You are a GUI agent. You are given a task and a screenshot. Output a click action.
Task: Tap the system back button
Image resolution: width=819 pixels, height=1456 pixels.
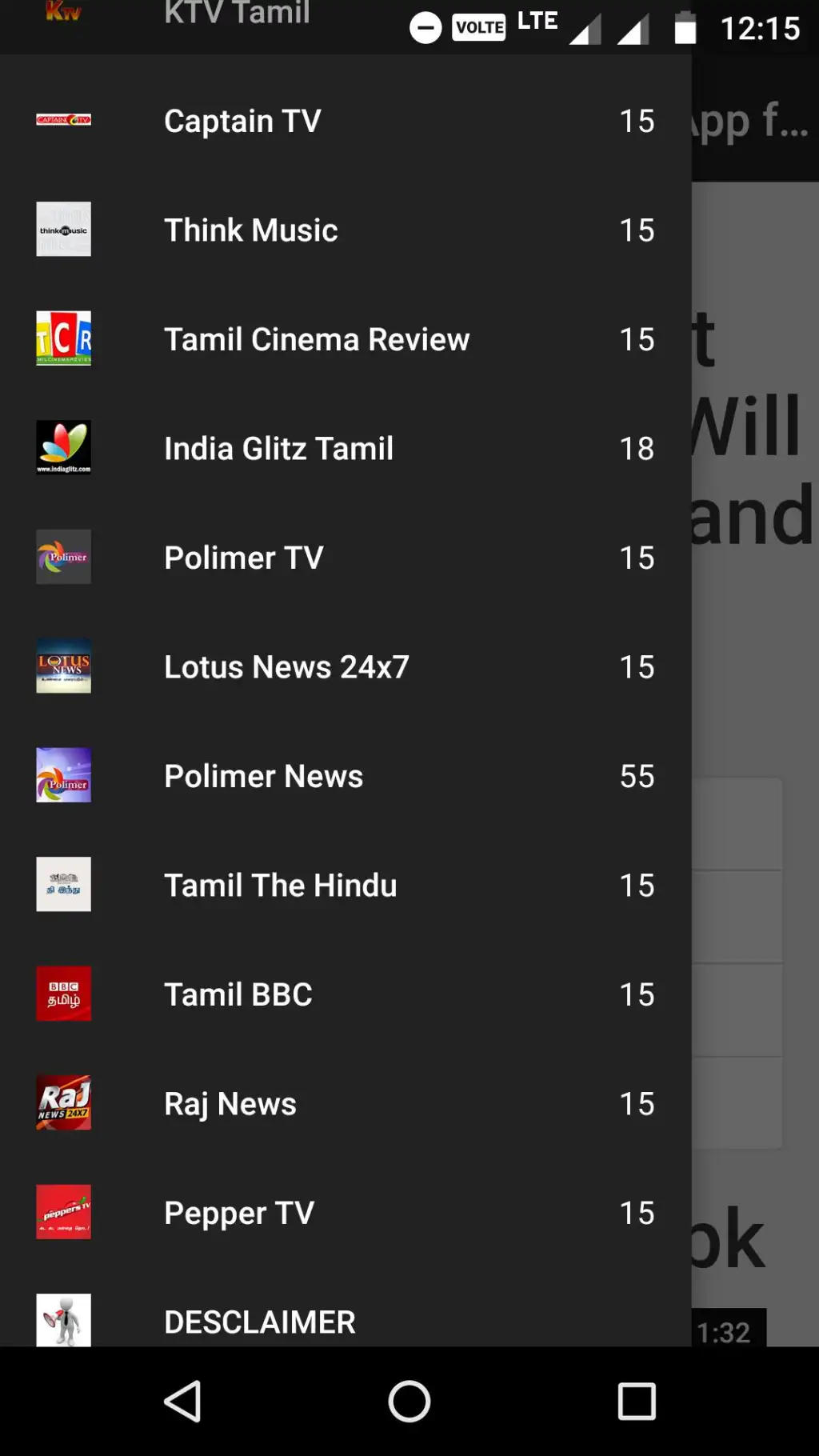182,1402
